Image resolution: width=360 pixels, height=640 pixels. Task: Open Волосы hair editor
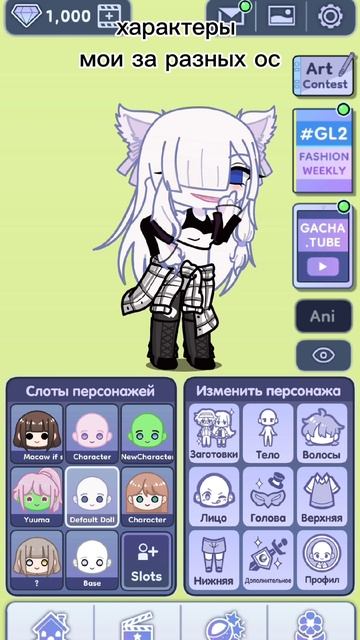point(322,433)
